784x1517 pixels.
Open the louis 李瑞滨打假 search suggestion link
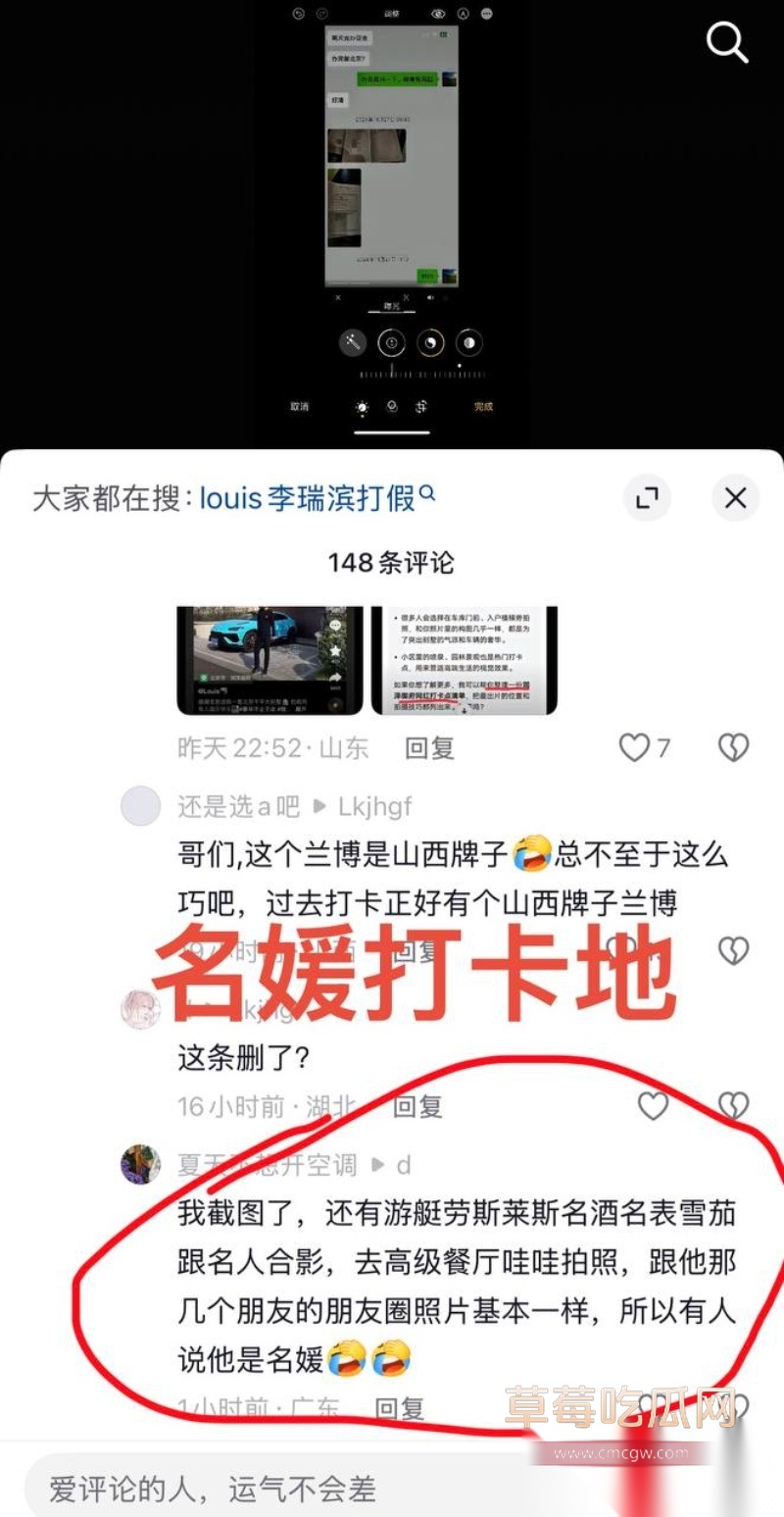point(312,498)
